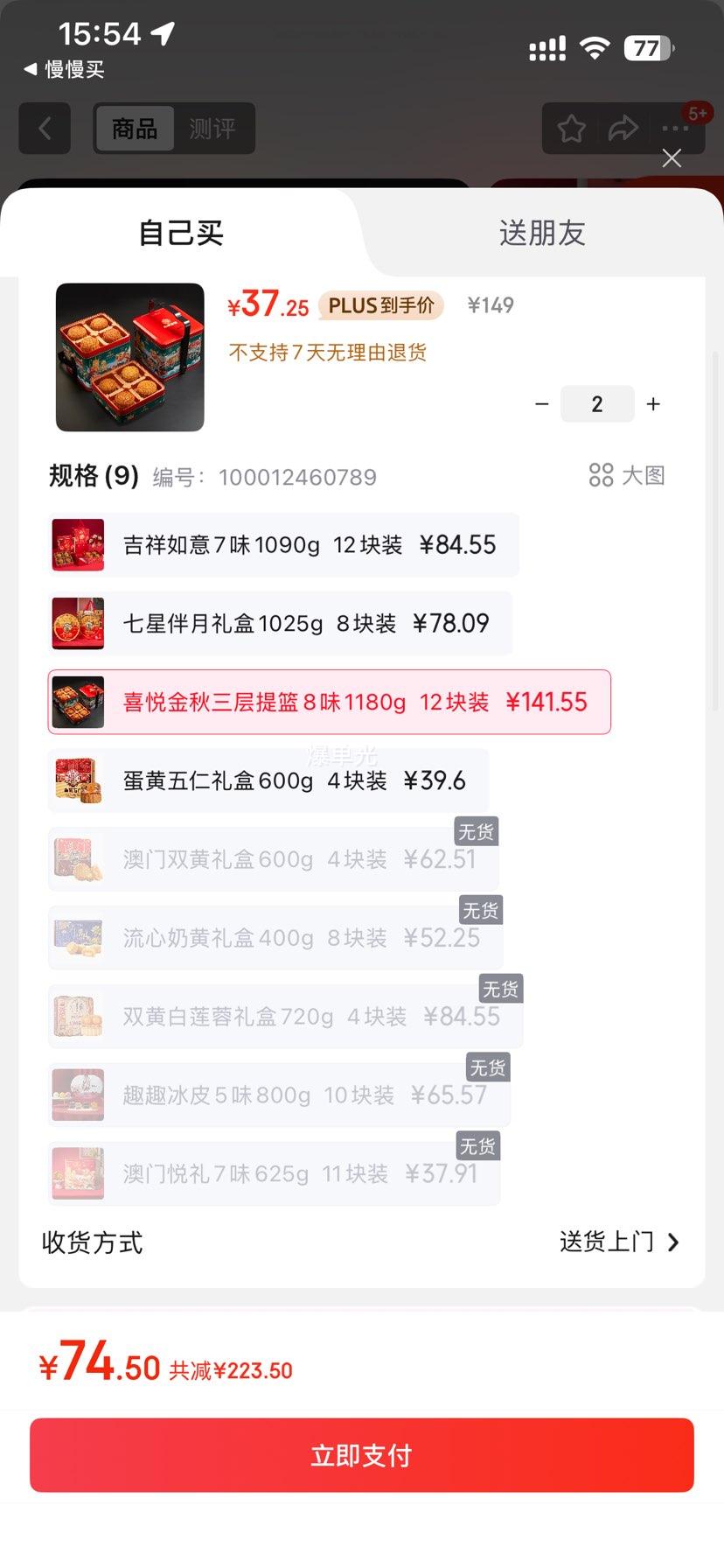Close the purchase options sheet
This screenshot has height=1568, width=724.
coord(672,158)
